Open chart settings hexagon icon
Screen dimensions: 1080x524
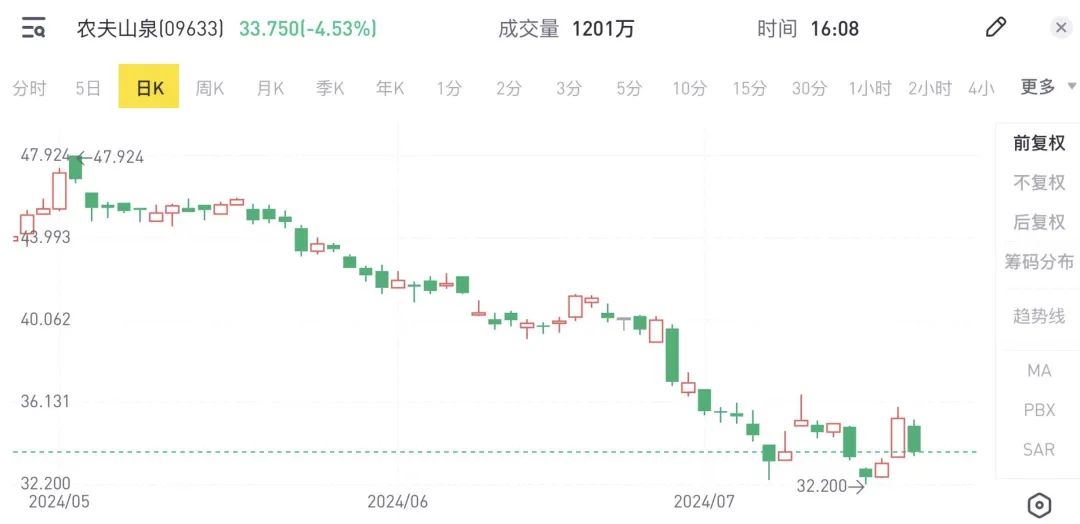(x=1039, y=504)
